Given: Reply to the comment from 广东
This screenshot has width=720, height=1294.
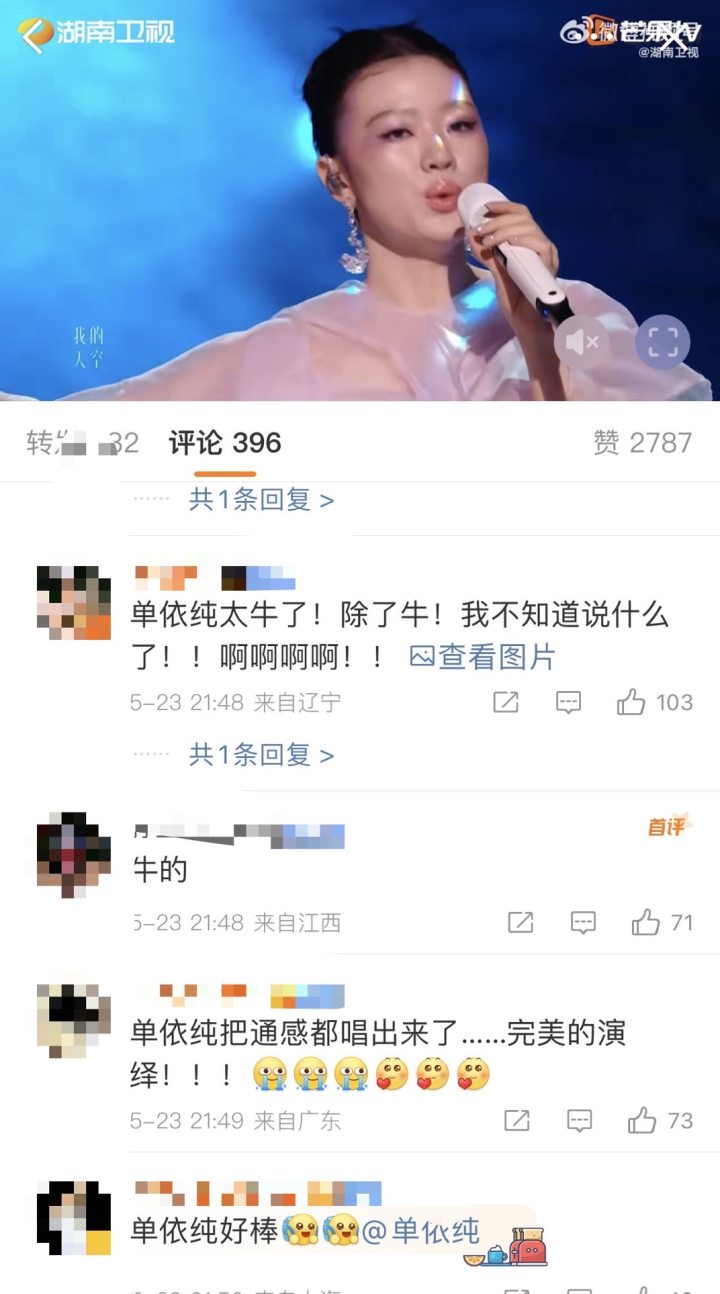Looking at the screenshot, I should [x=580, y=1121].
